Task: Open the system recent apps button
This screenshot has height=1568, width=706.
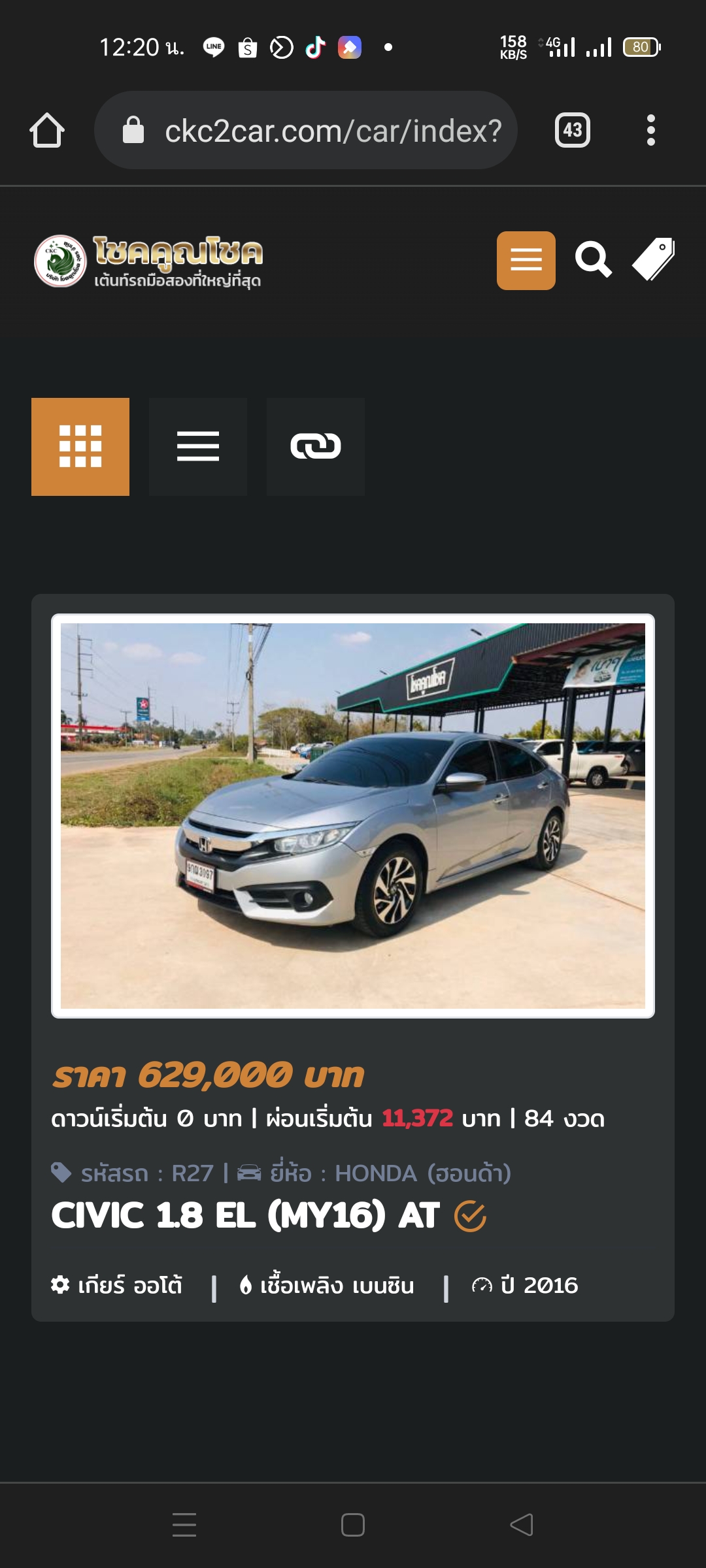Action: tap(184, 1525)
